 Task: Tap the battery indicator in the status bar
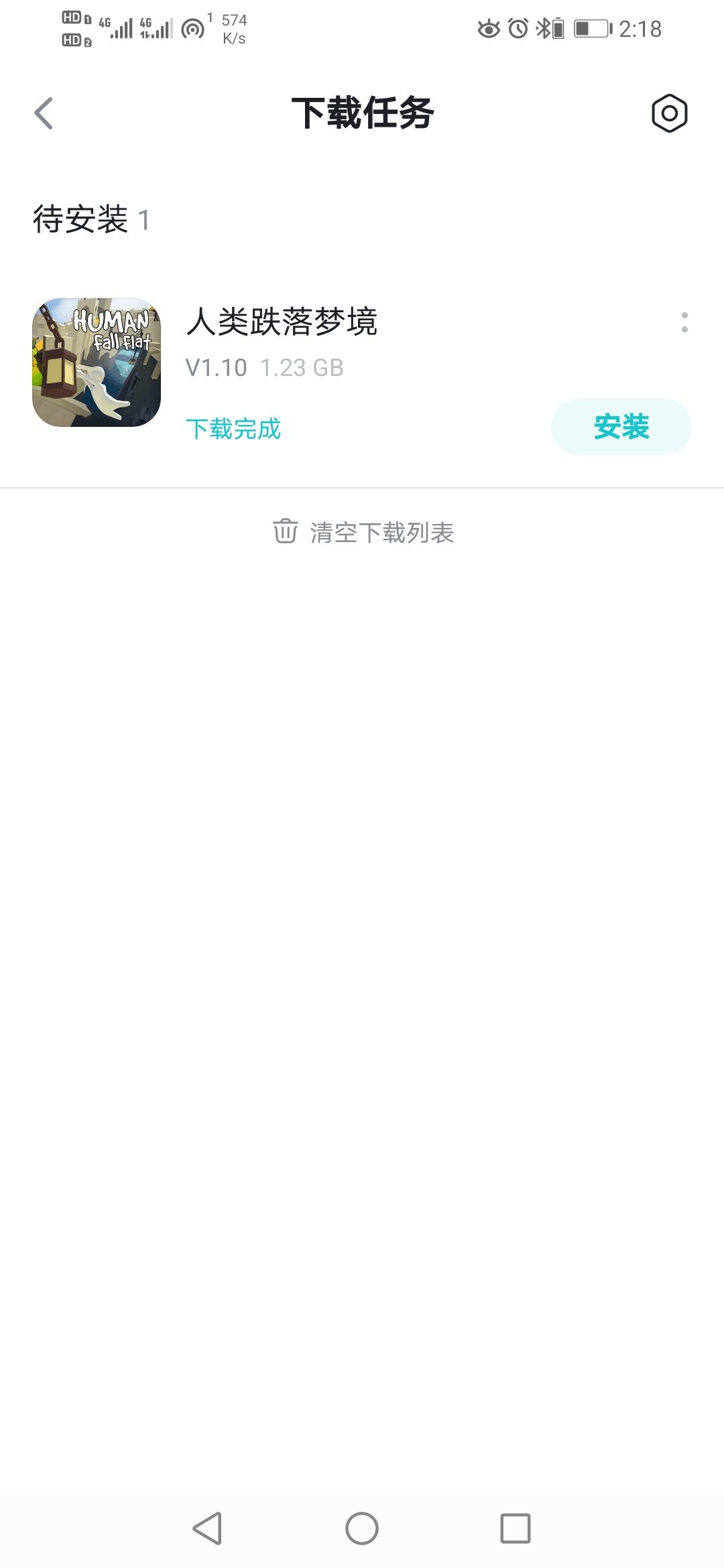point(593,29)
